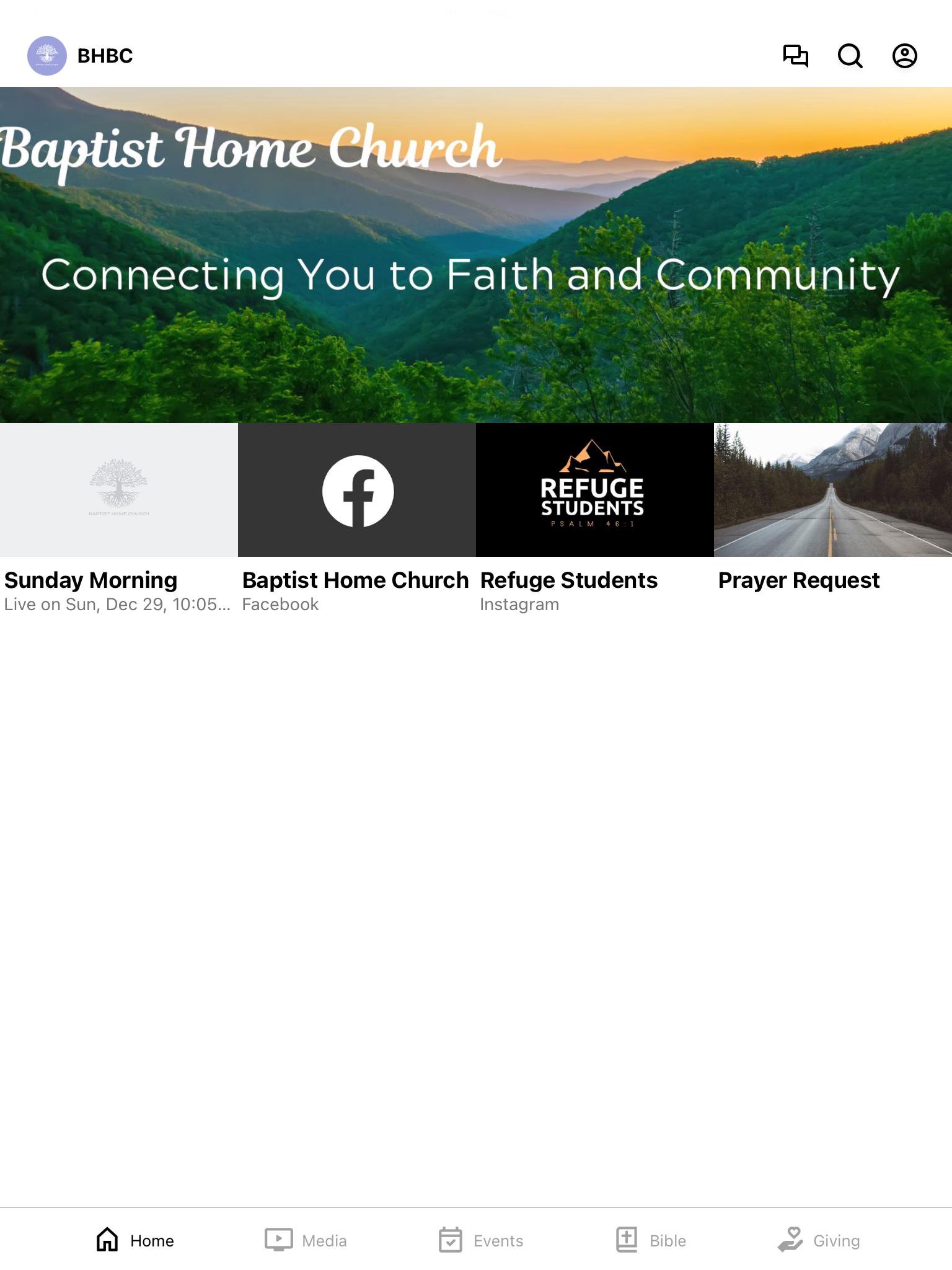This screenshot has height=1270, width=952.
Task: Switch to the Media tab
Action: [x=306, y=1240]
